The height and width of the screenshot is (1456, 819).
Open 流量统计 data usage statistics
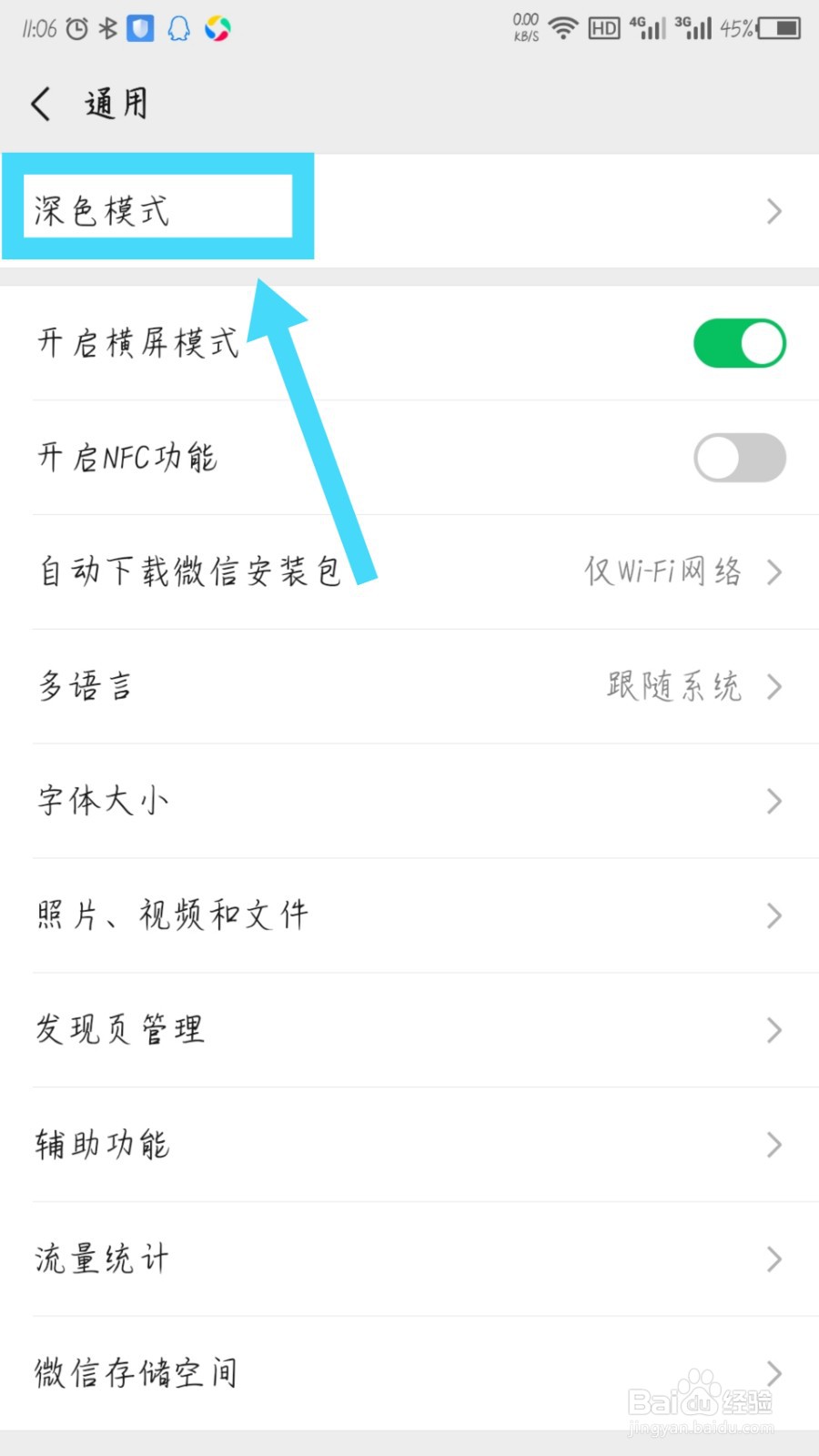409,1259
